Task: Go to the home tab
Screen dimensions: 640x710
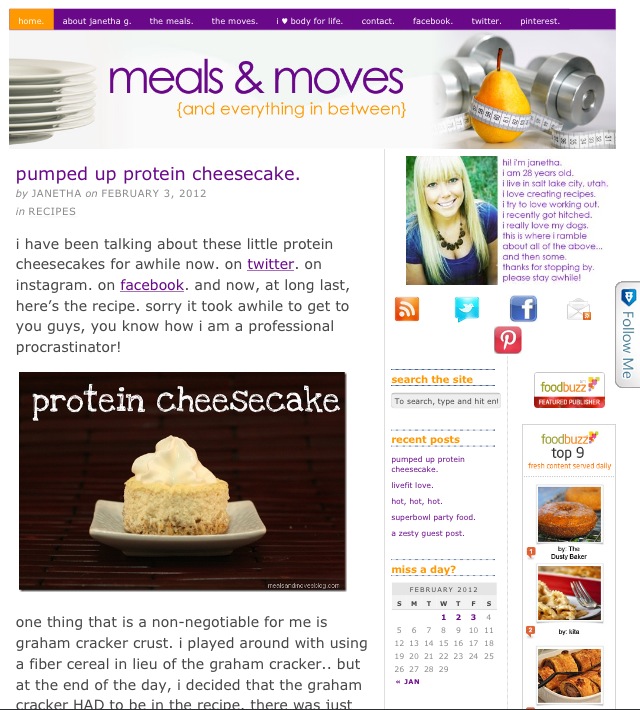Action: point(31,20)
